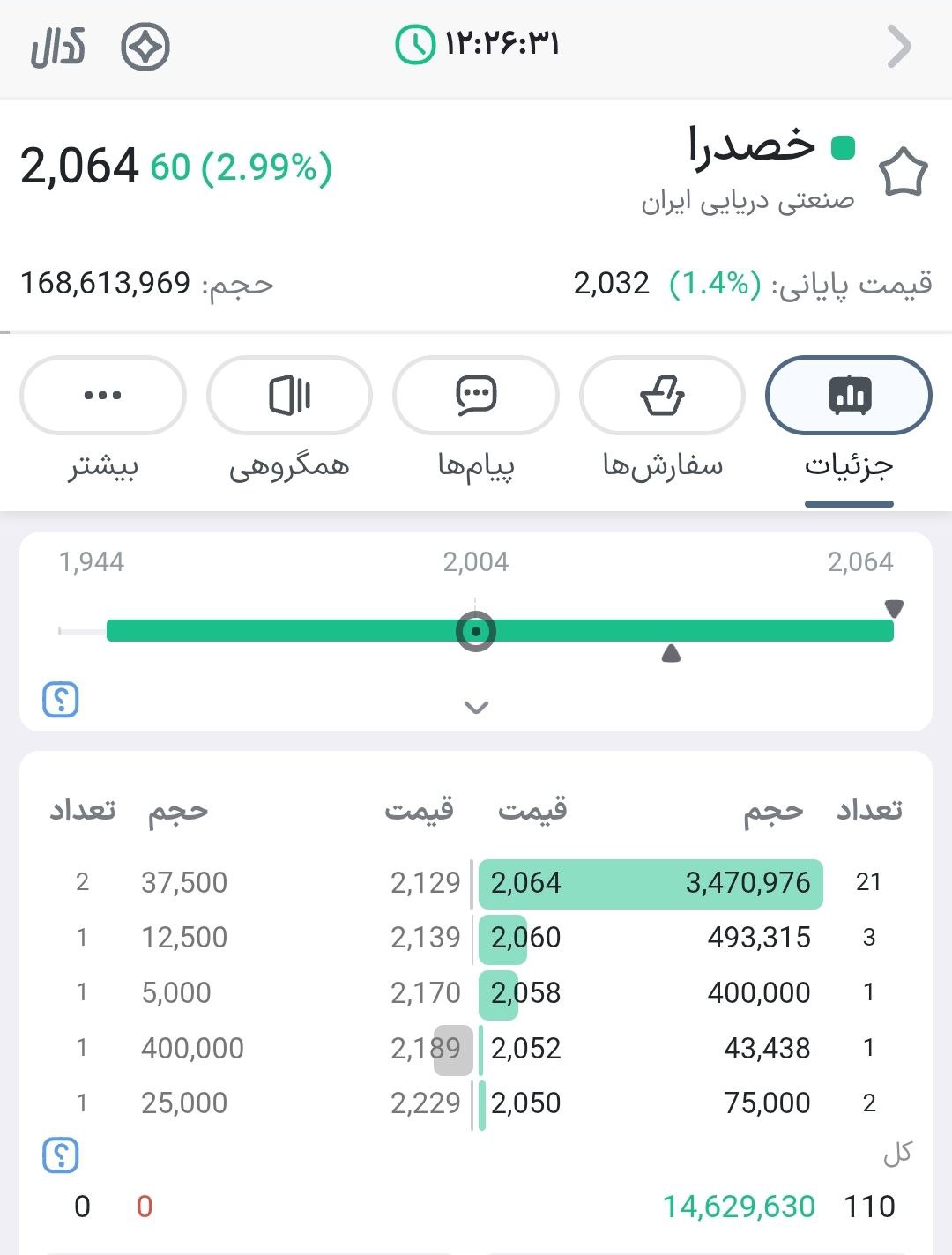Go back using the top chevron arrow
The width and height of the screenshot is (952, 1255).
898,47
